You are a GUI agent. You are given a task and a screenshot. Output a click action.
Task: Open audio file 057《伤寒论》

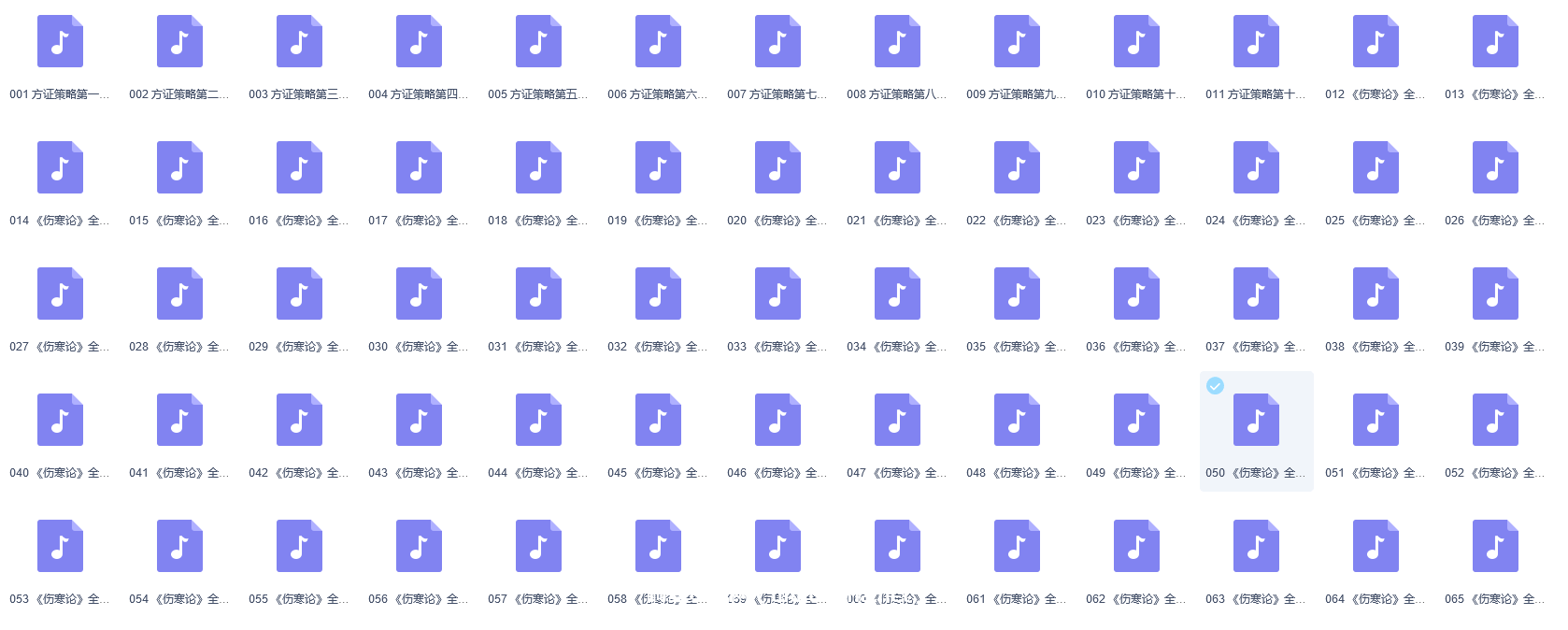(538, 547)
